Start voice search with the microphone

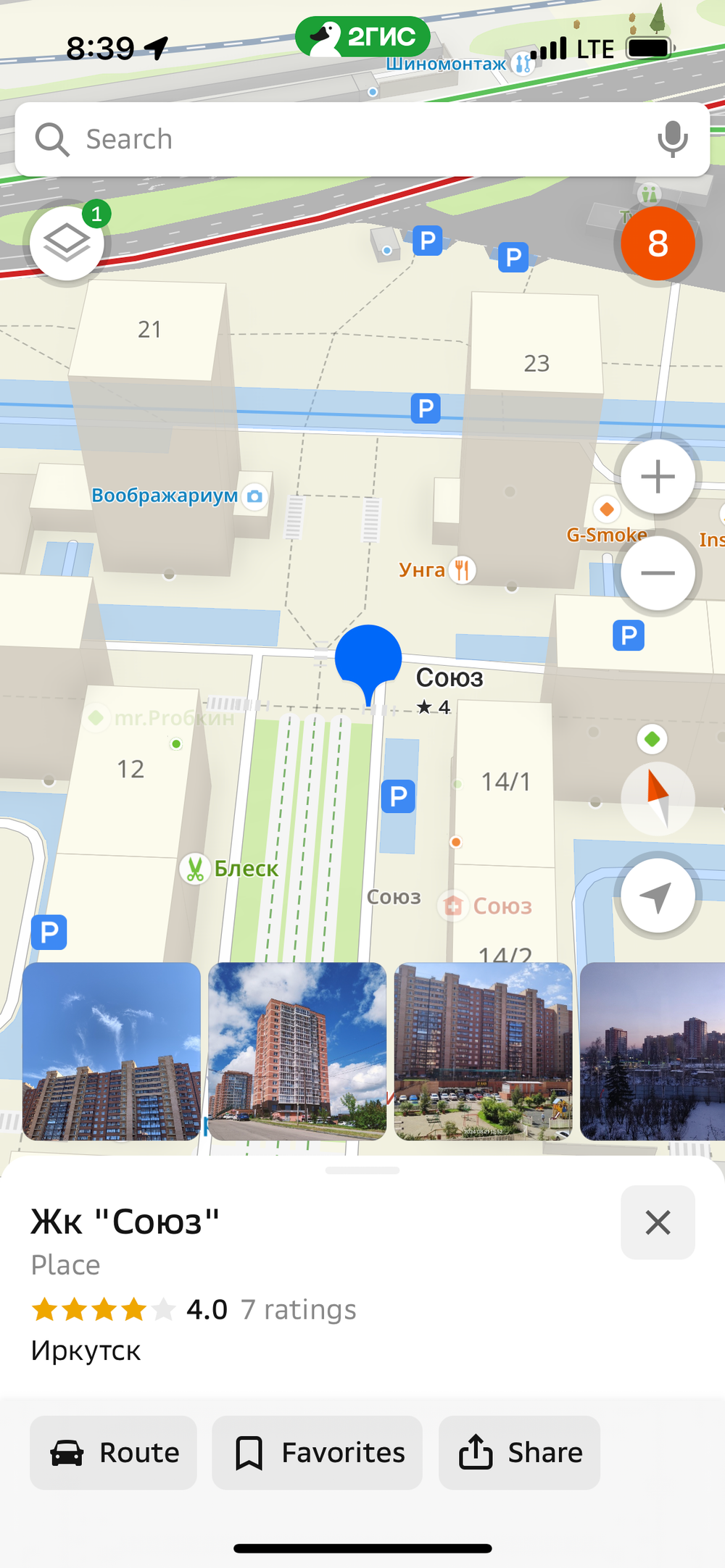(x=672, y=139)
